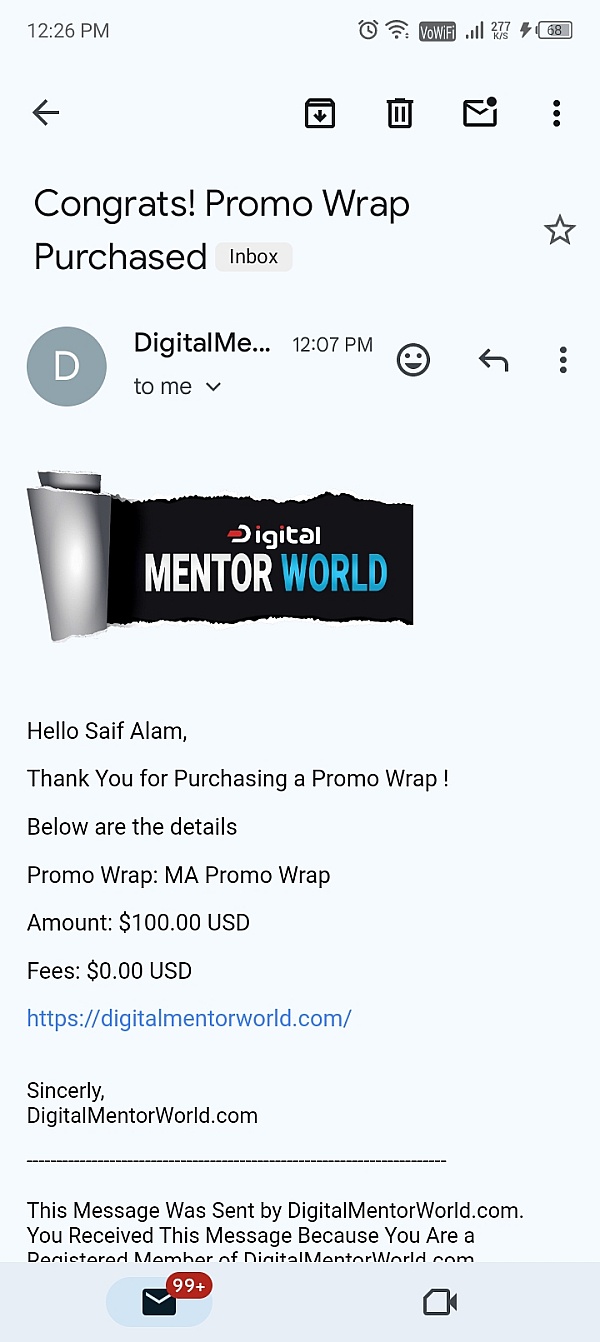The image size is (600, 1342).
Task: Open the digitalmentorworld.com link
Action: pyautogui.click(x=189, y=1019)
